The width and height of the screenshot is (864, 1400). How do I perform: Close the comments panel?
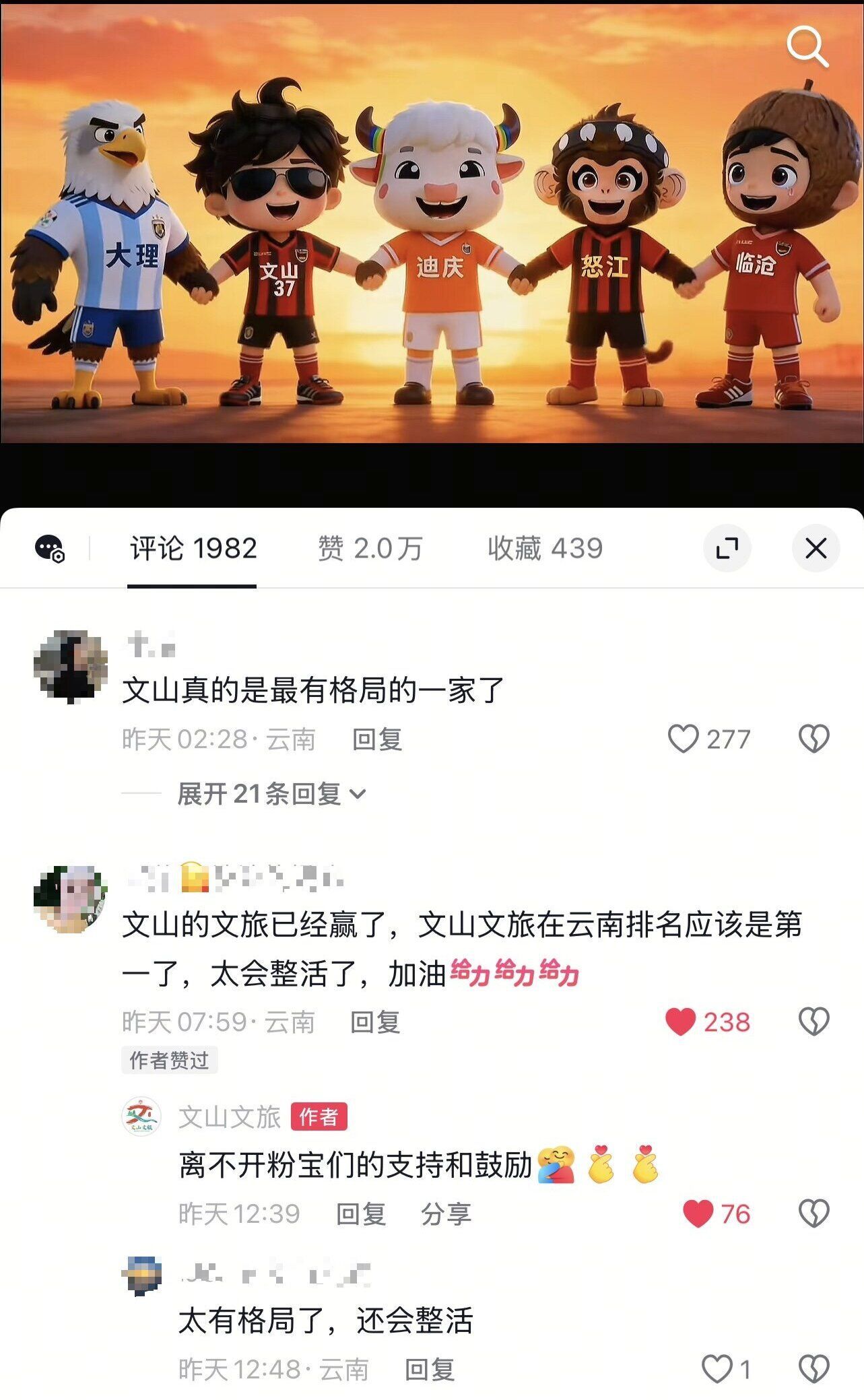[x=816, y=548]
